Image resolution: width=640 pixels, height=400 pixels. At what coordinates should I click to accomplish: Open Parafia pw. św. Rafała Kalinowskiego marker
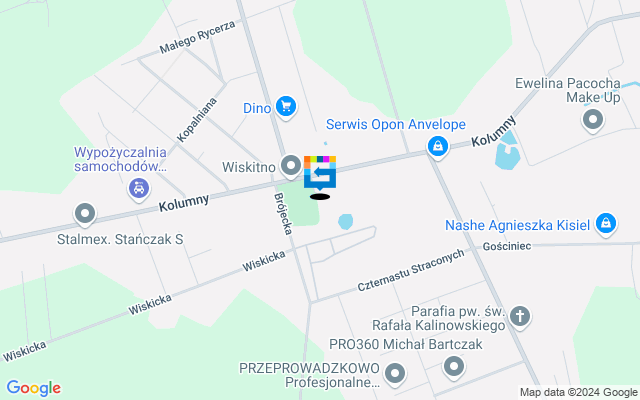[519, 318]
